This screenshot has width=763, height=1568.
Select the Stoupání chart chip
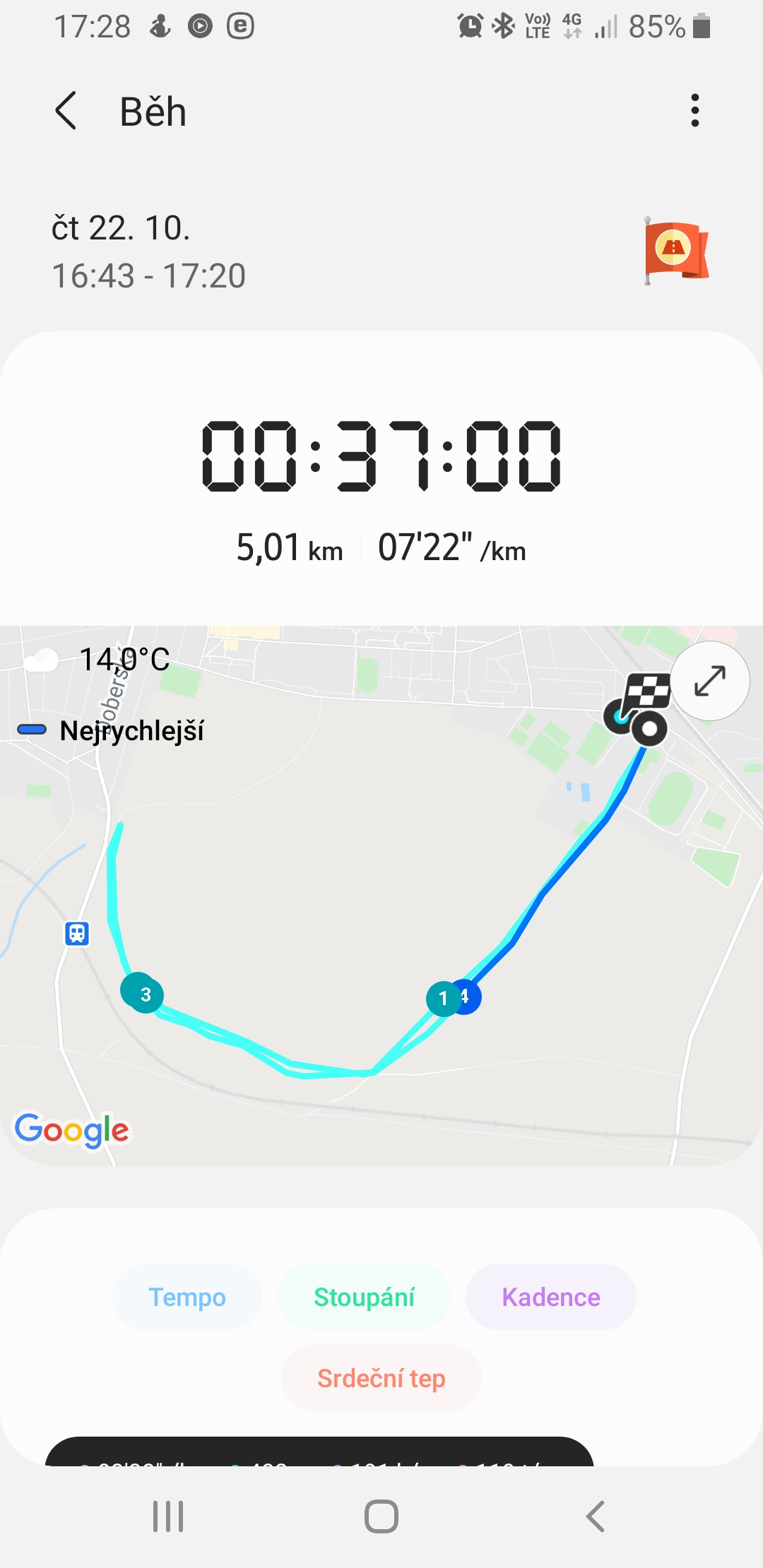coord(364,1297)
